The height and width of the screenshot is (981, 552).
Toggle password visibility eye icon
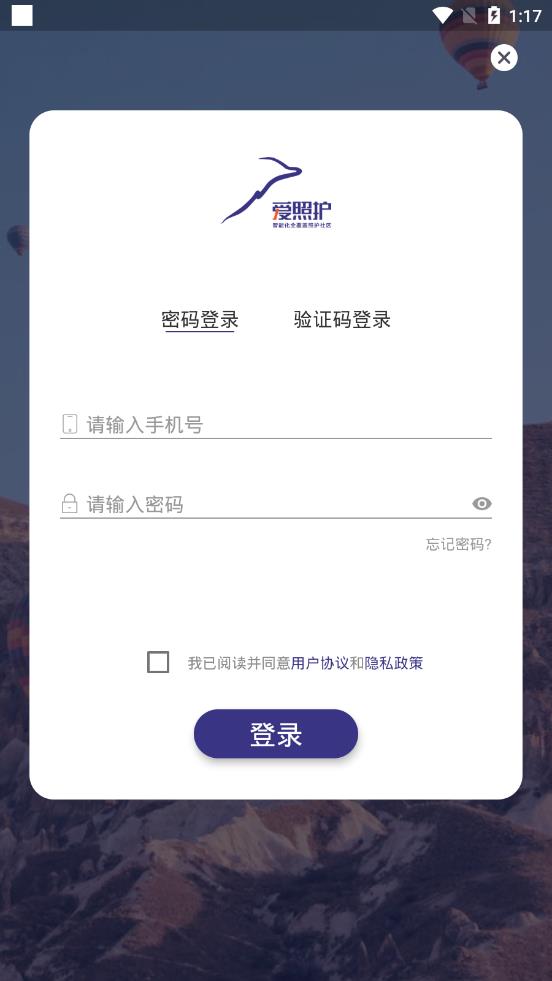481,504
